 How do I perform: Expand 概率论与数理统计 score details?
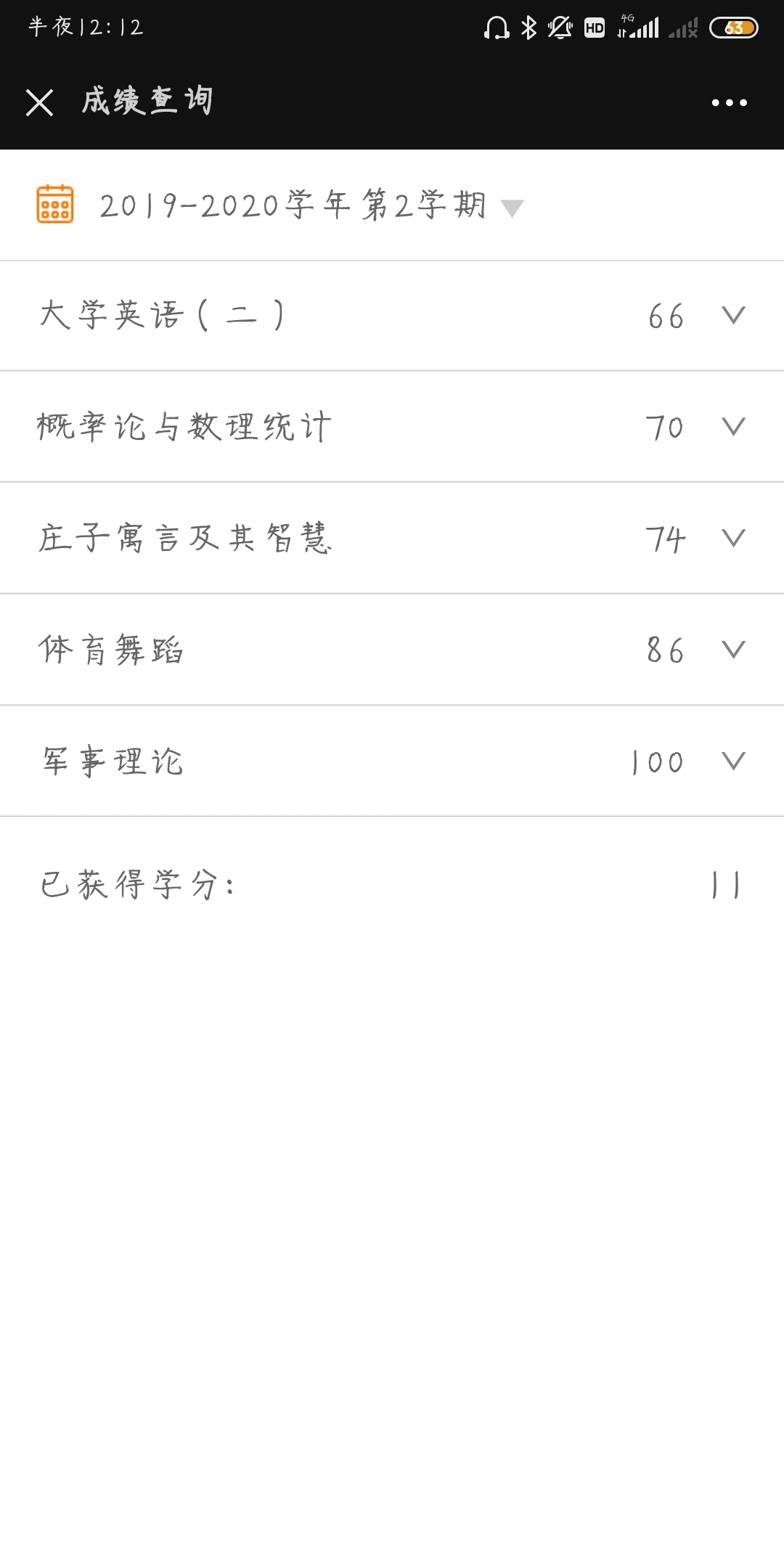point(392,427)
